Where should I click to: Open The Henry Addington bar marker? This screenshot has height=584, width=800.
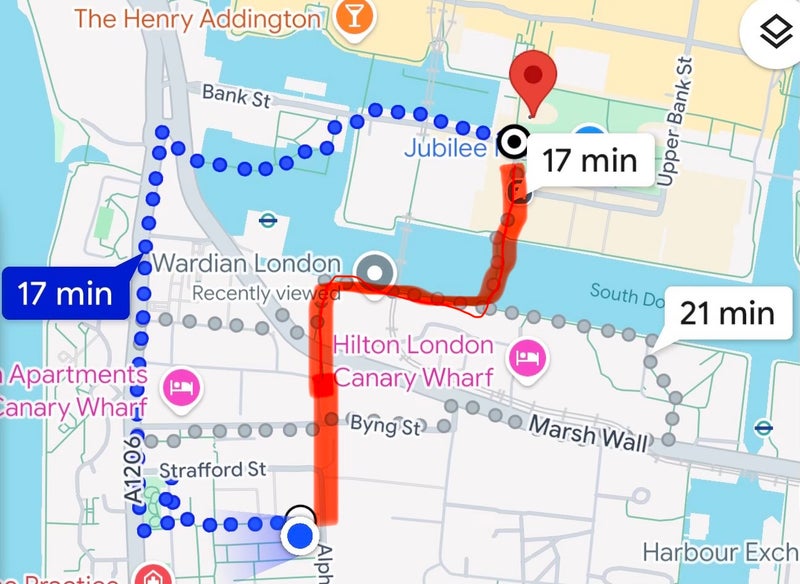coord(352,16)
